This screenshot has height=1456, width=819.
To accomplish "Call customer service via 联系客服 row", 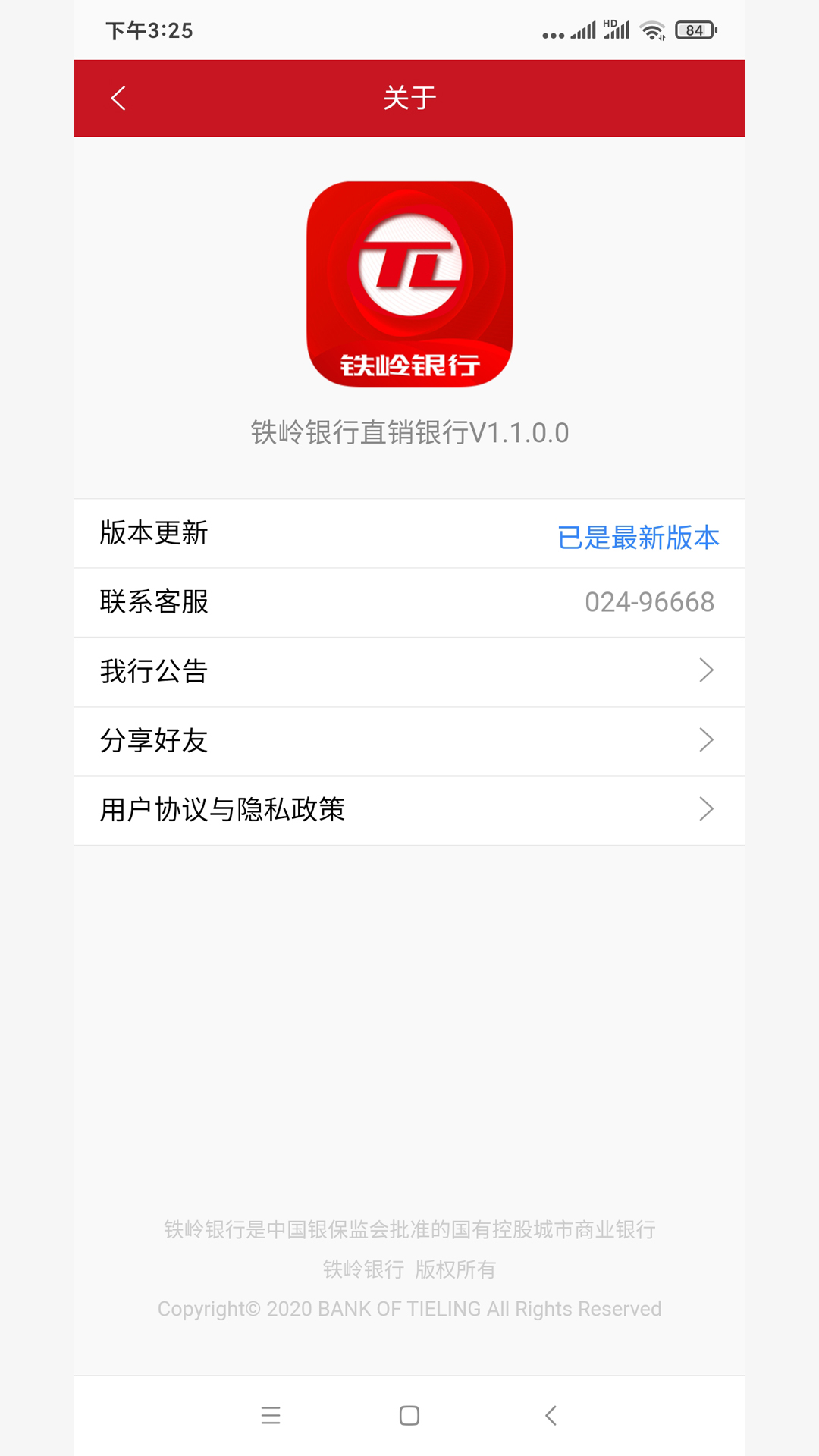I will tap(409, 603).
